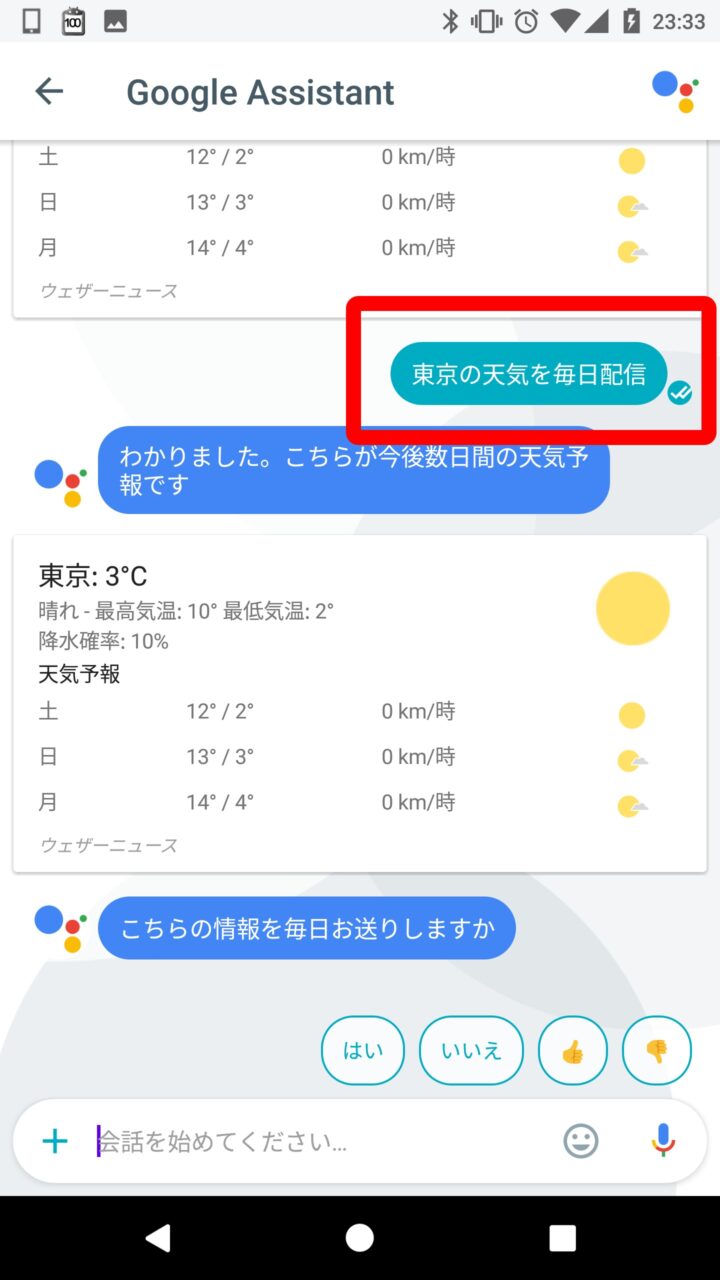Open the 東京 3°C weather card
Image resolution: width=720 pixels, height=1280 pixels.
[x=360, y=702]
